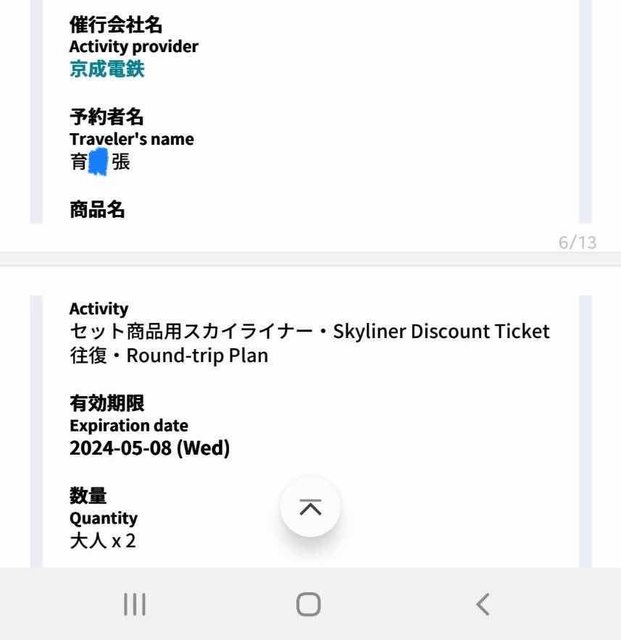Navigate back using system back button
Image resolution: width=621 pixels, height=640 pixels.
click(483, 604)
